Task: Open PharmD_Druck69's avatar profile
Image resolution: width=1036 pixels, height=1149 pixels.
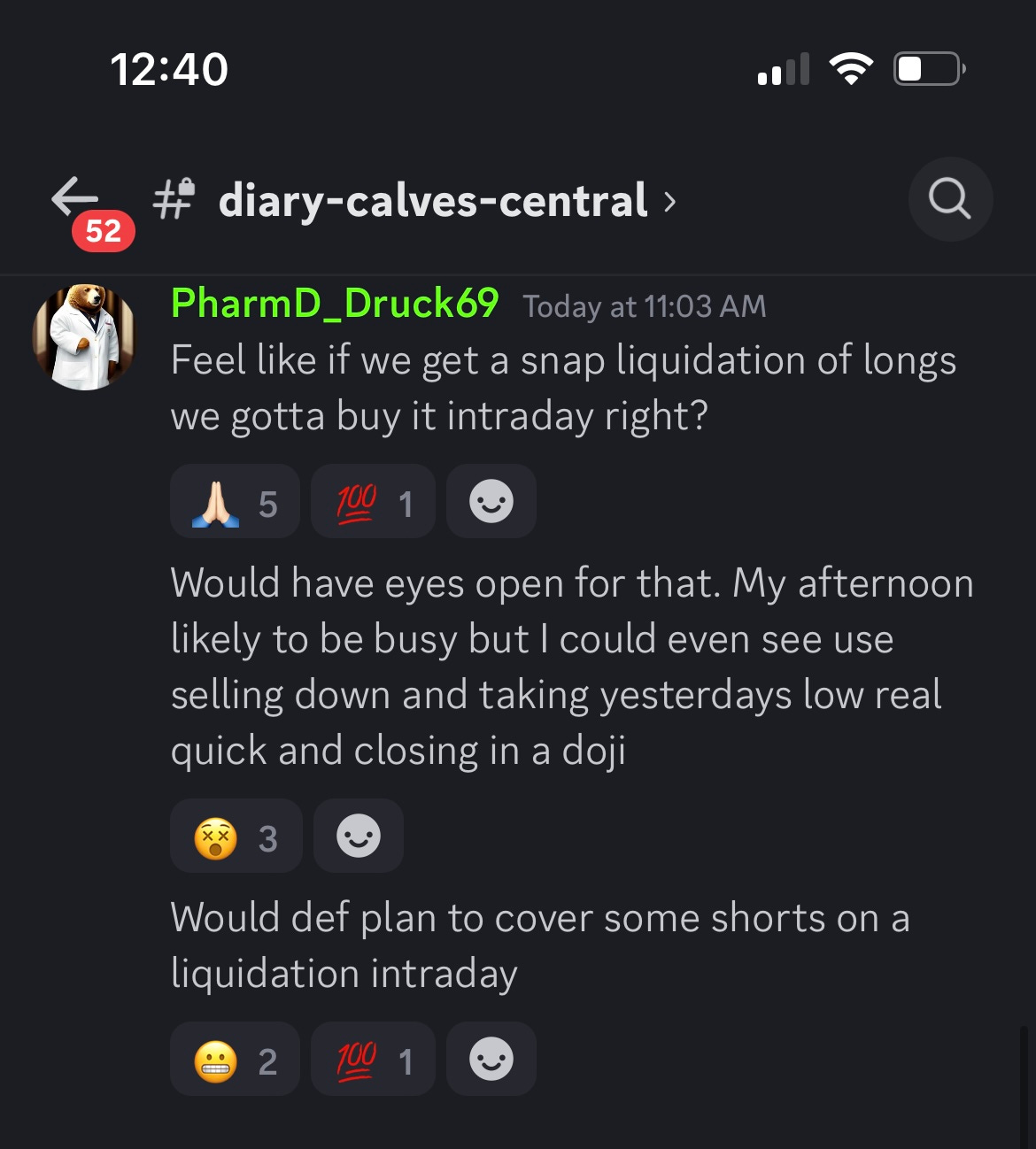Action: [x=84, y=337]
